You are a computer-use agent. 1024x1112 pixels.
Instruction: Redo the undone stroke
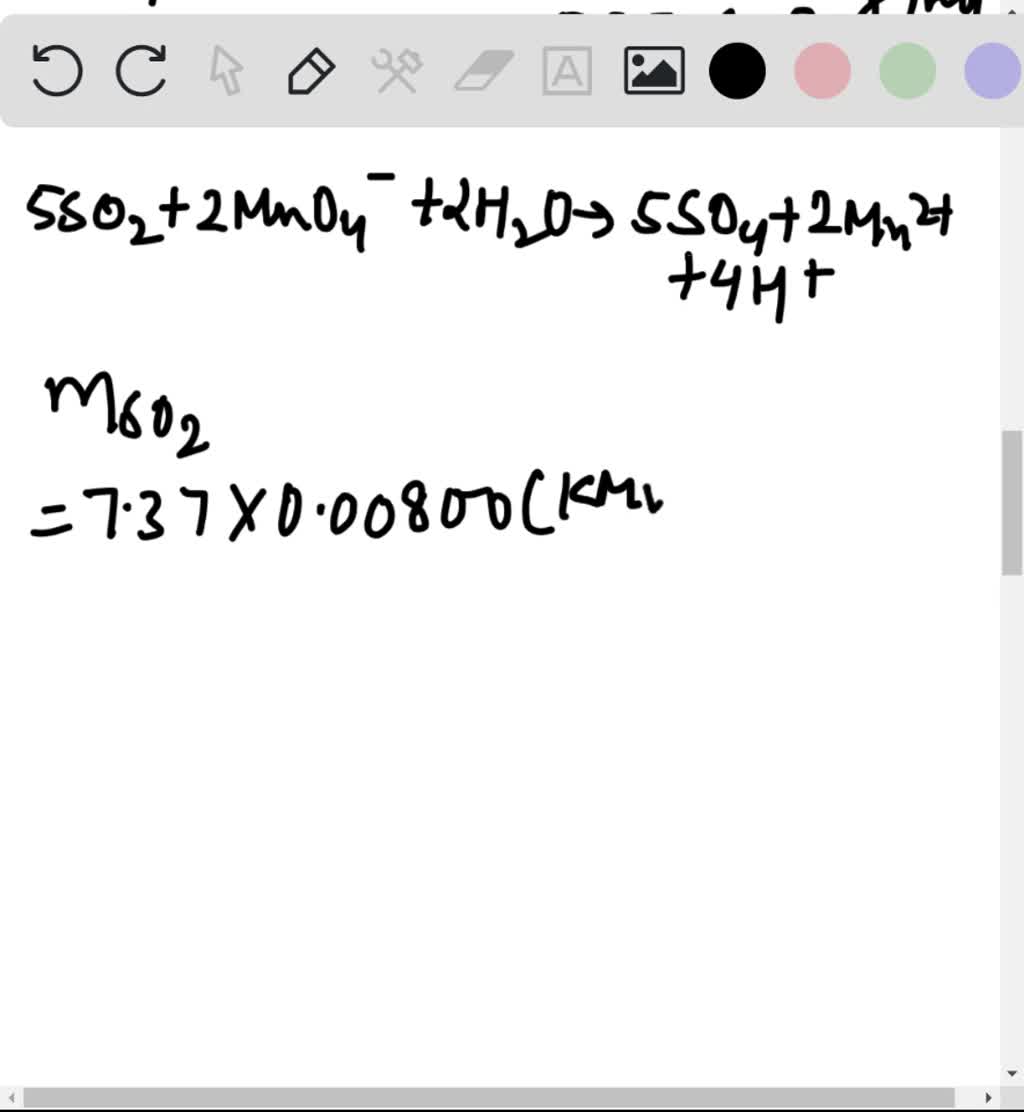point(142,72)
